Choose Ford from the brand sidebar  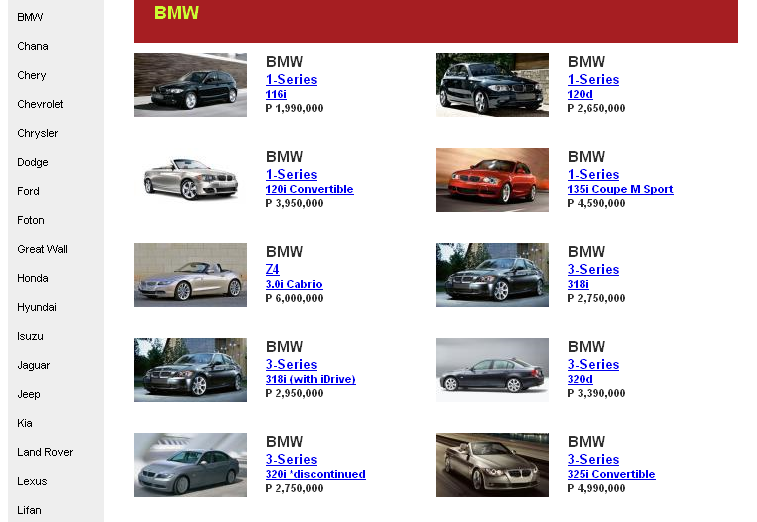click(x=28, y=191)
